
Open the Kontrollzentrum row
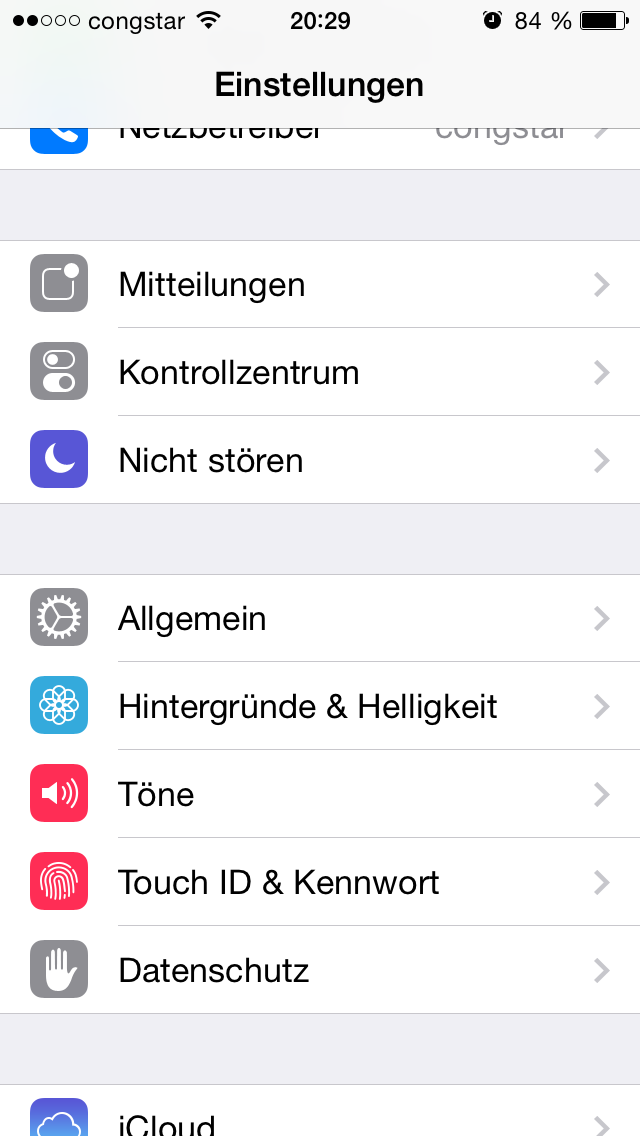click(x=320, y=372)
